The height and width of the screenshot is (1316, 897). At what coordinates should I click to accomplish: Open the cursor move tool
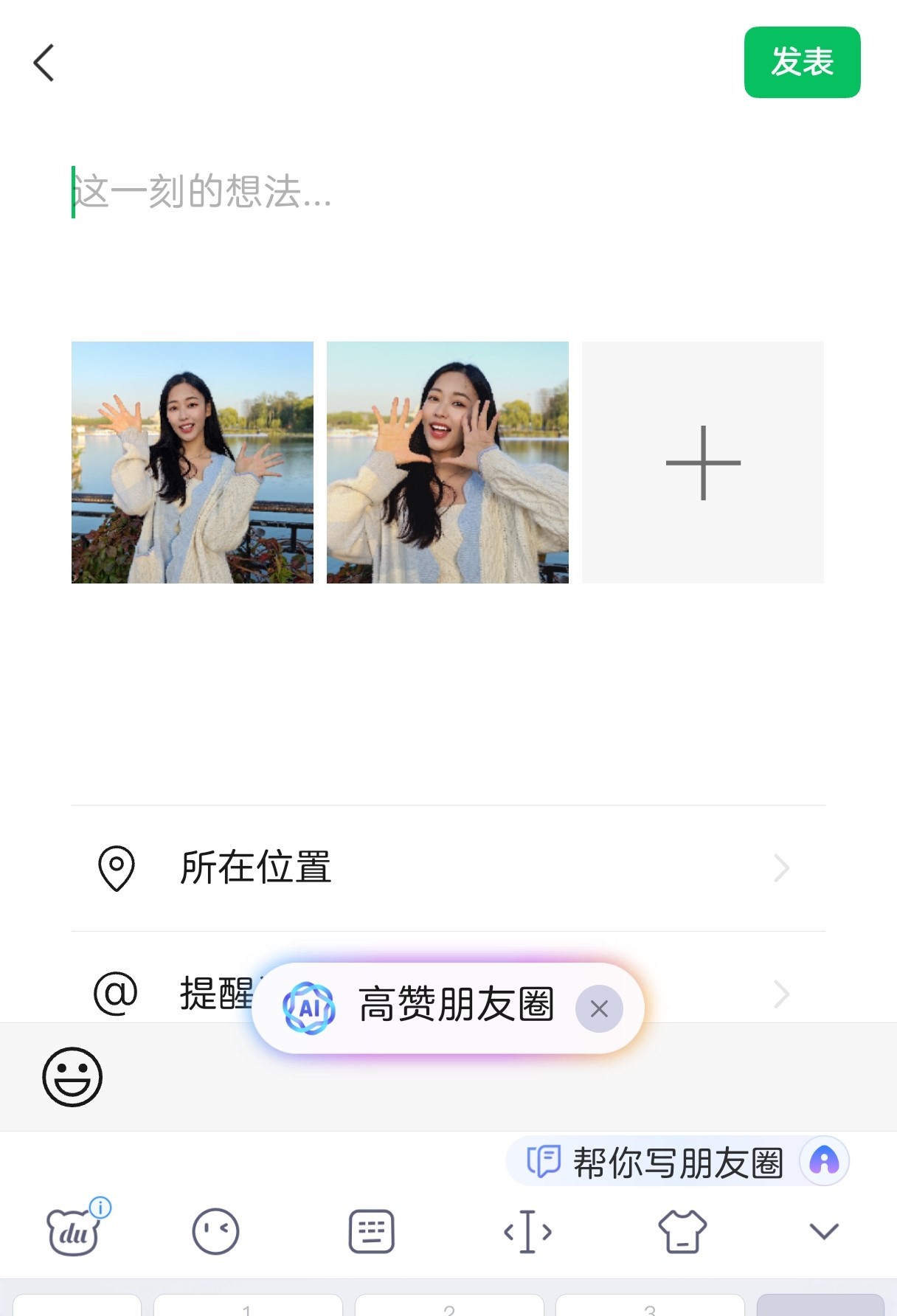tap(527, 1231)
